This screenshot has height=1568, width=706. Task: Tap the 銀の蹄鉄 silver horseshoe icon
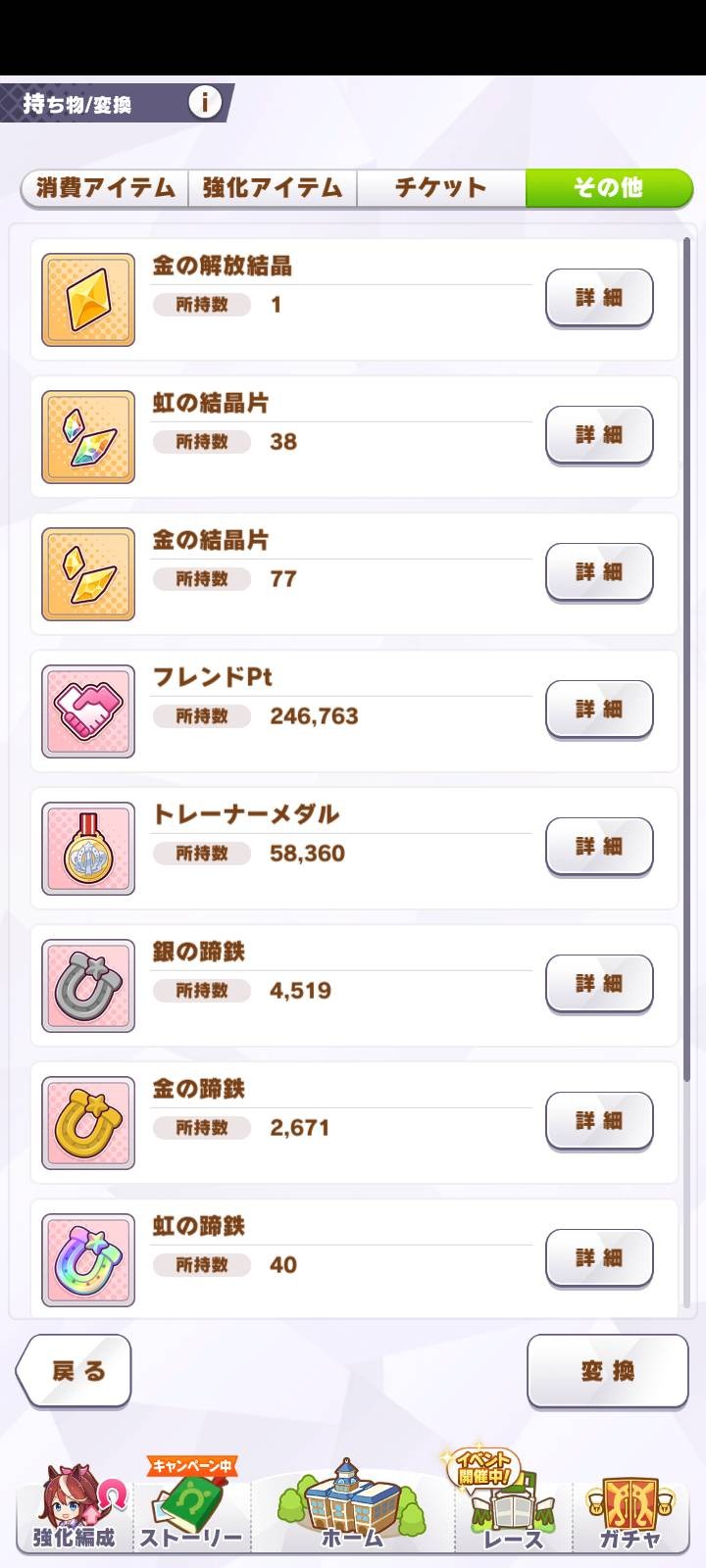click(86, 986)
